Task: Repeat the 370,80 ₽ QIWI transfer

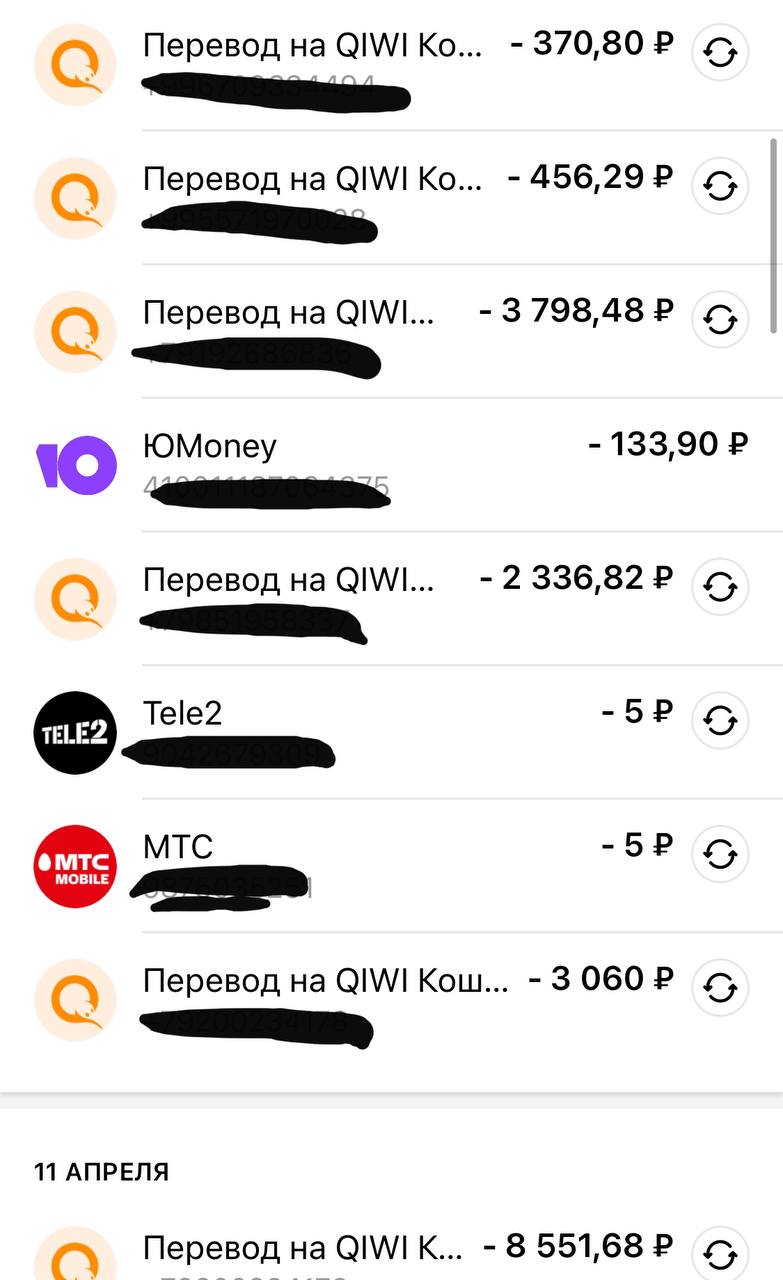Action: pos(720,52)
